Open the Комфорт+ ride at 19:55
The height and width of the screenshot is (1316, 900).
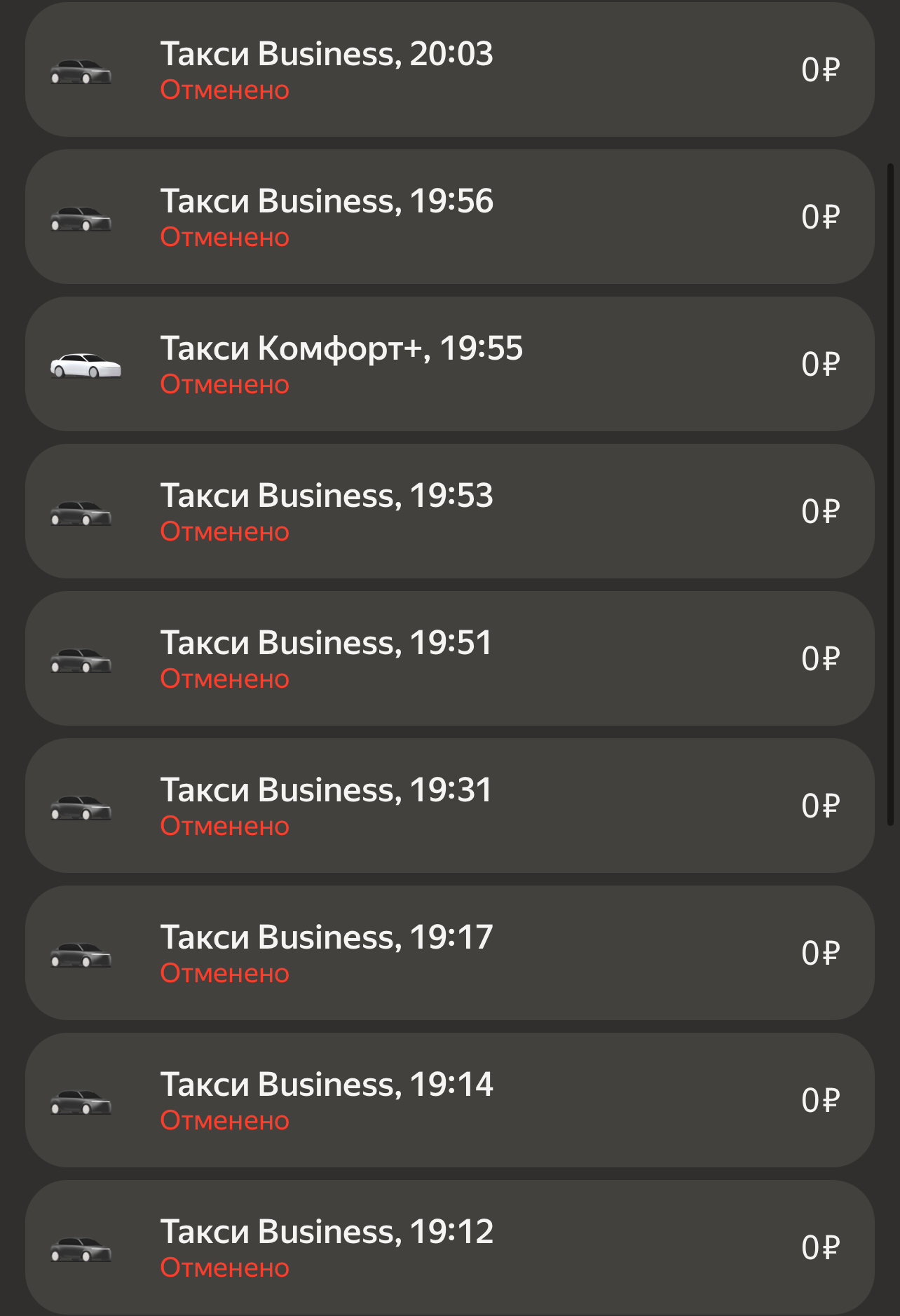click(449, 364)
